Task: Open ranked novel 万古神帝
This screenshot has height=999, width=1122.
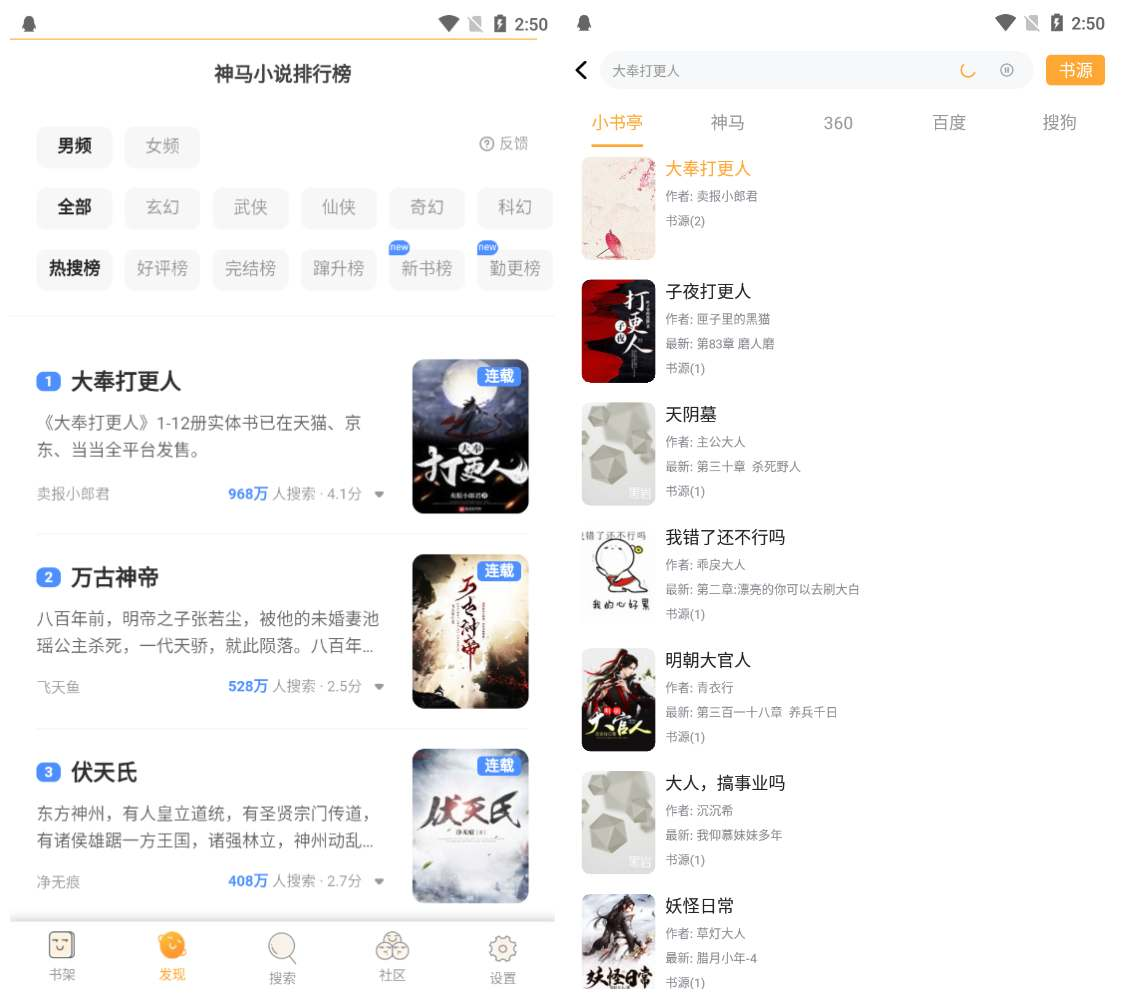Action: coord(114,577)
